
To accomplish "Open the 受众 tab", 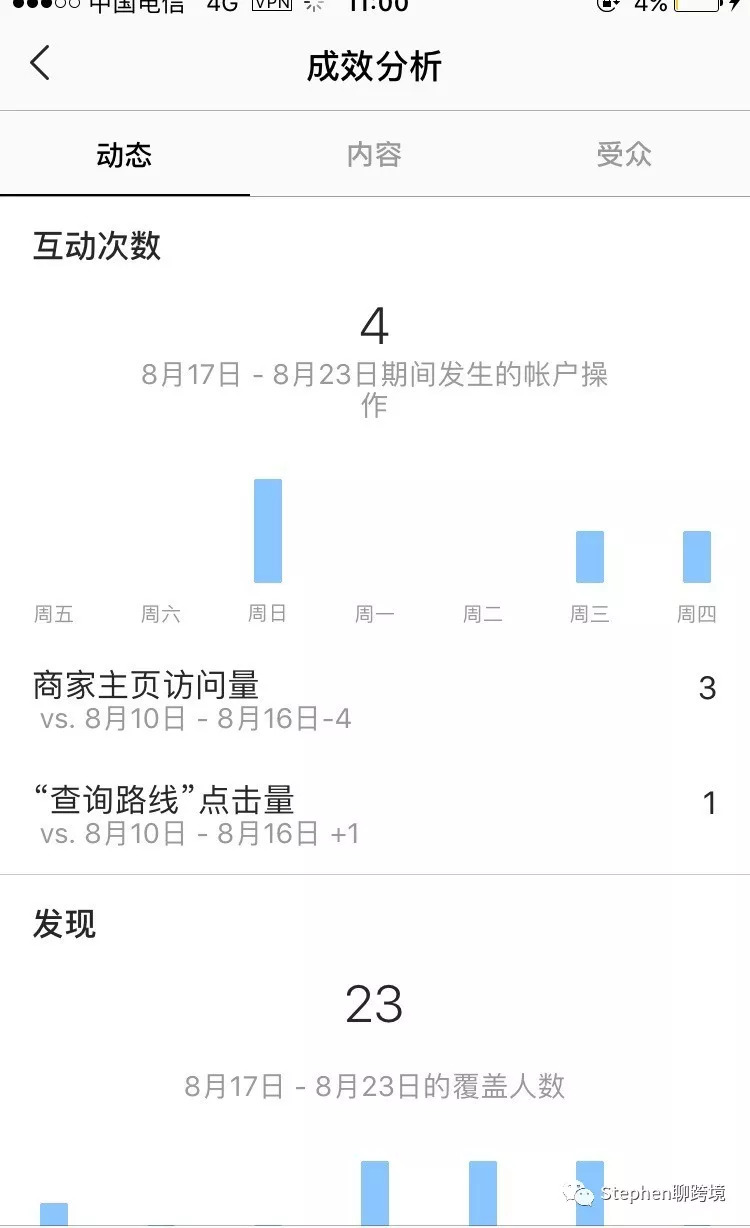I will tap(625, 154).
